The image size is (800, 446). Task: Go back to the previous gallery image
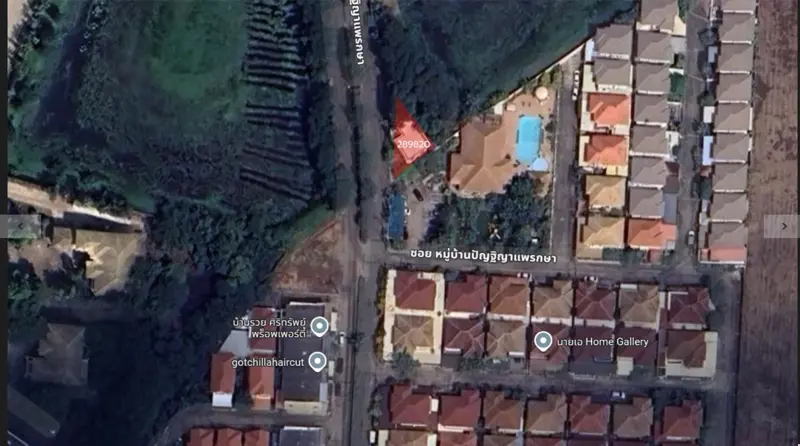click(22, 226)
